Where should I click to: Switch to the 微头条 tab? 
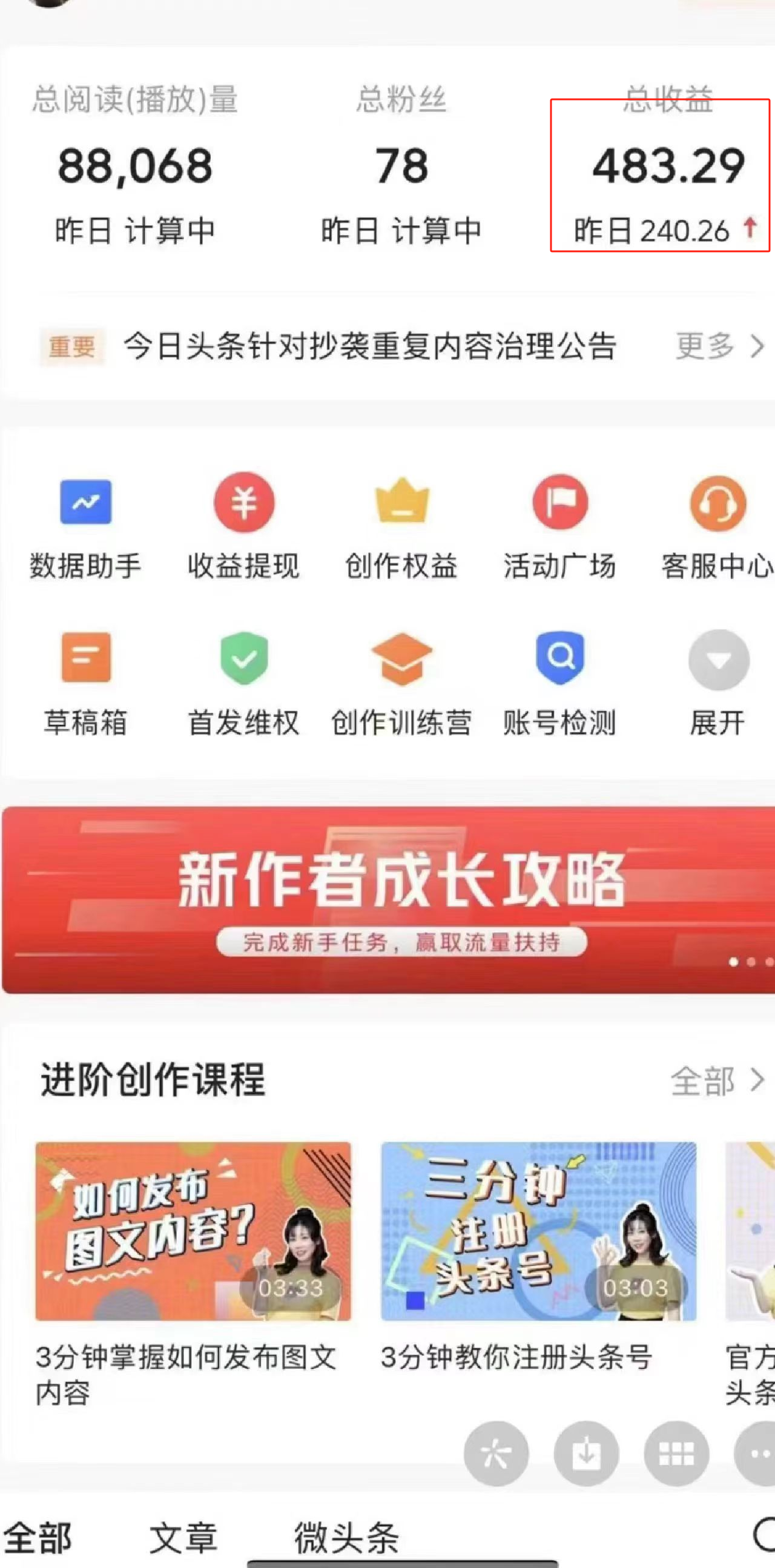[x=346, y=1537]
